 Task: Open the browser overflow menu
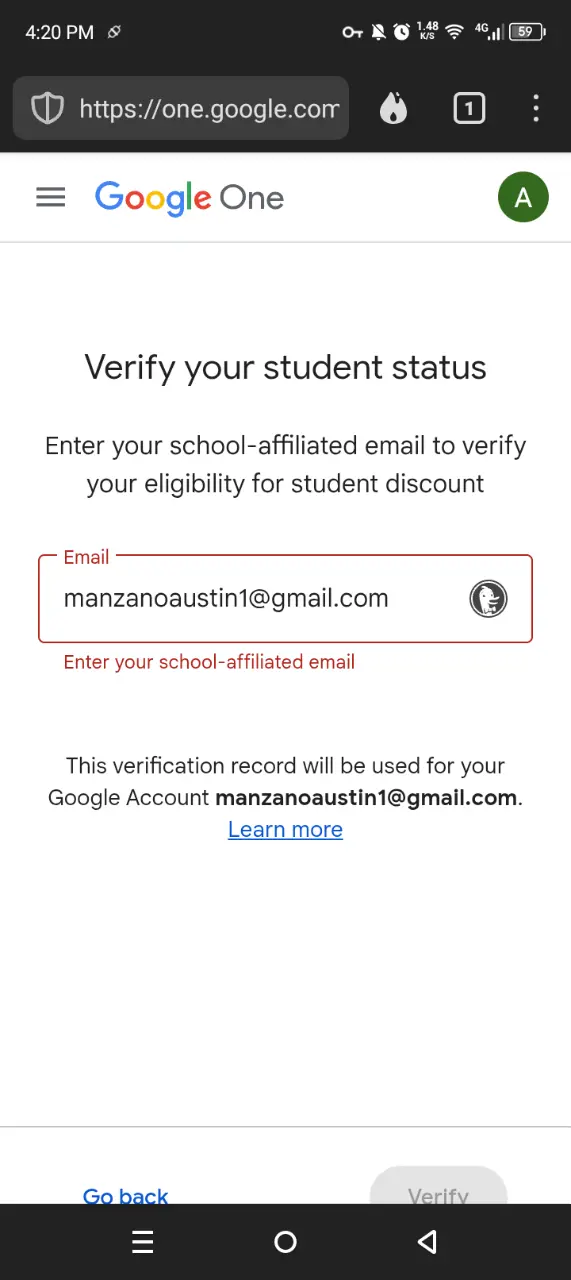[536, 108]
